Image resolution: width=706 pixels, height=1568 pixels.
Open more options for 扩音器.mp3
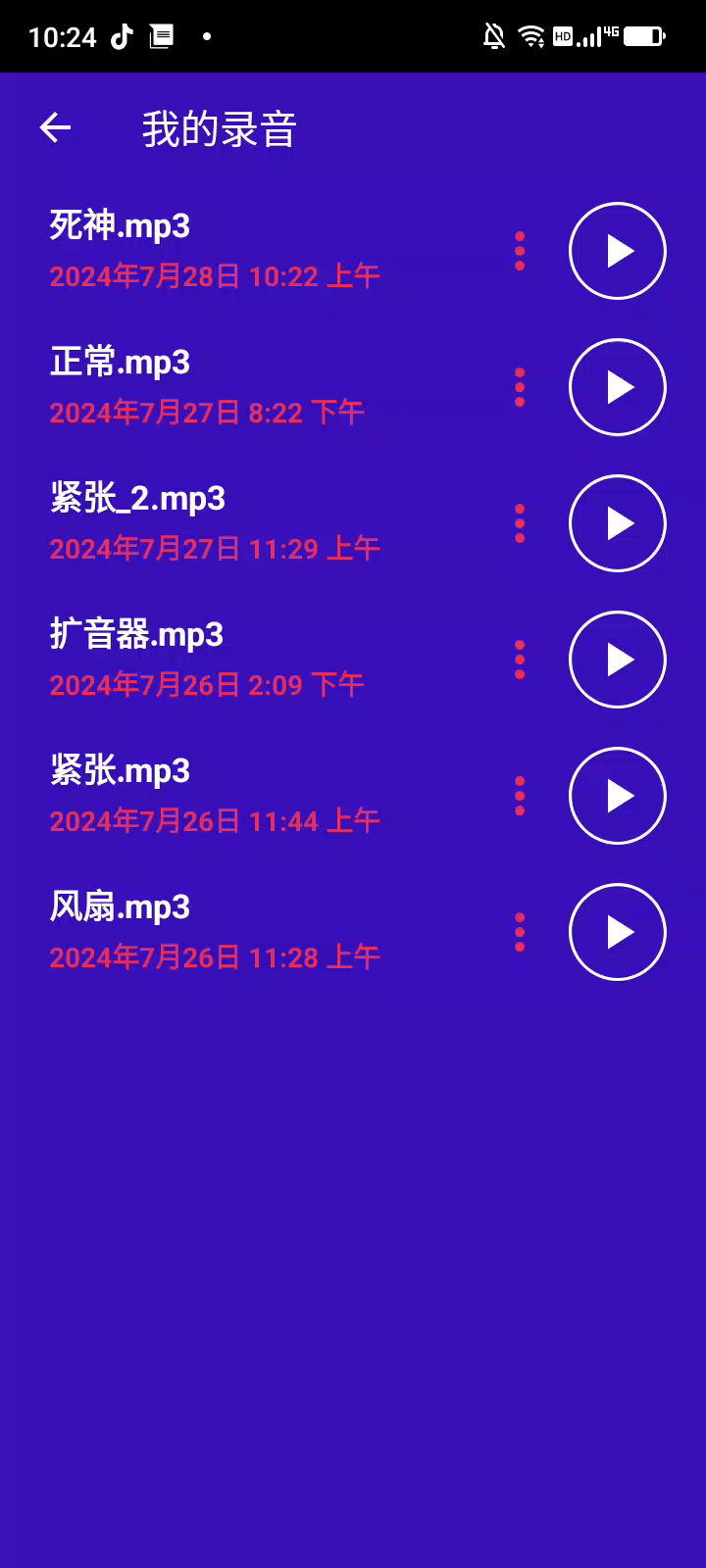tap(520, 660)
